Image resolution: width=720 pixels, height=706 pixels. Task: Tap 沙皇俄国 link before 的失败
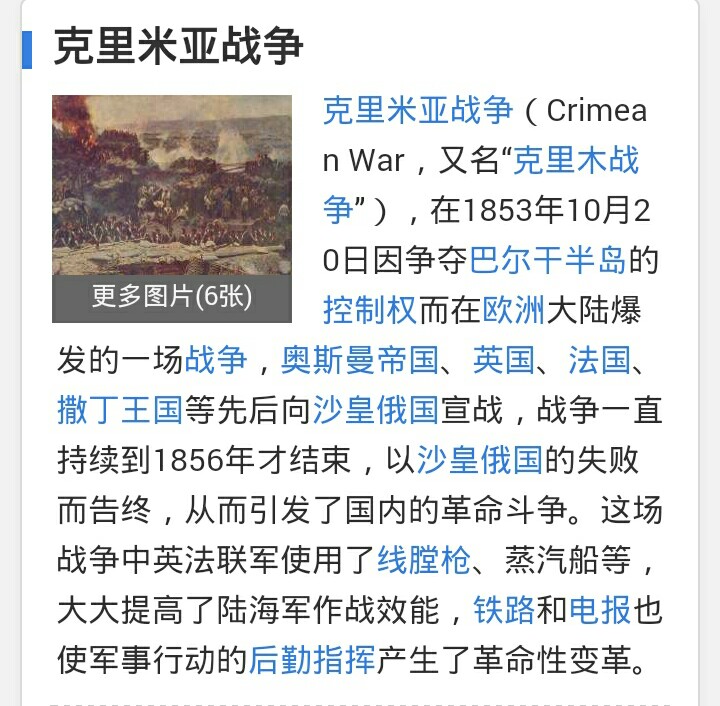tap(480, 460)
